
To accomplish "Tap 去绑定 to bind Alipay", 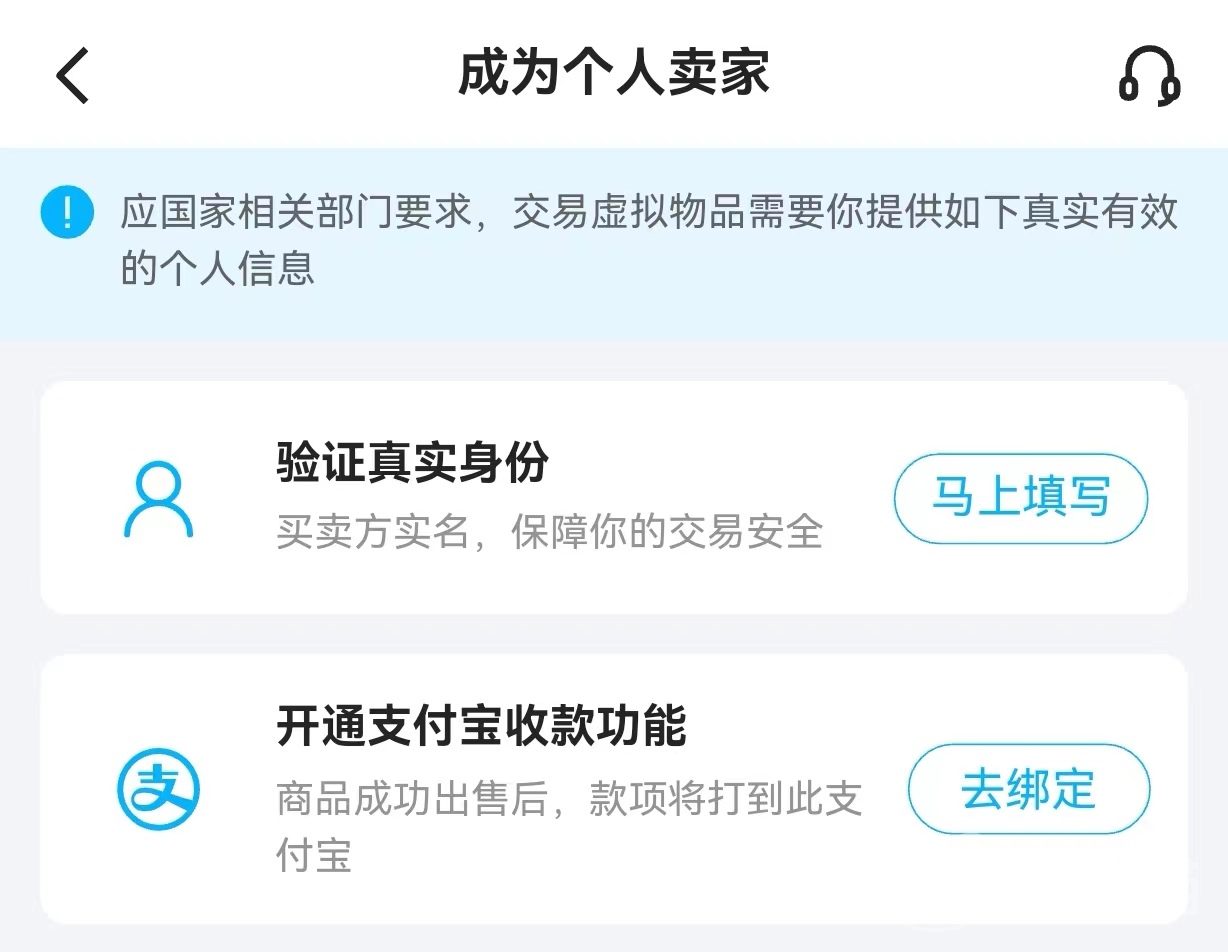I will 1028,789.
